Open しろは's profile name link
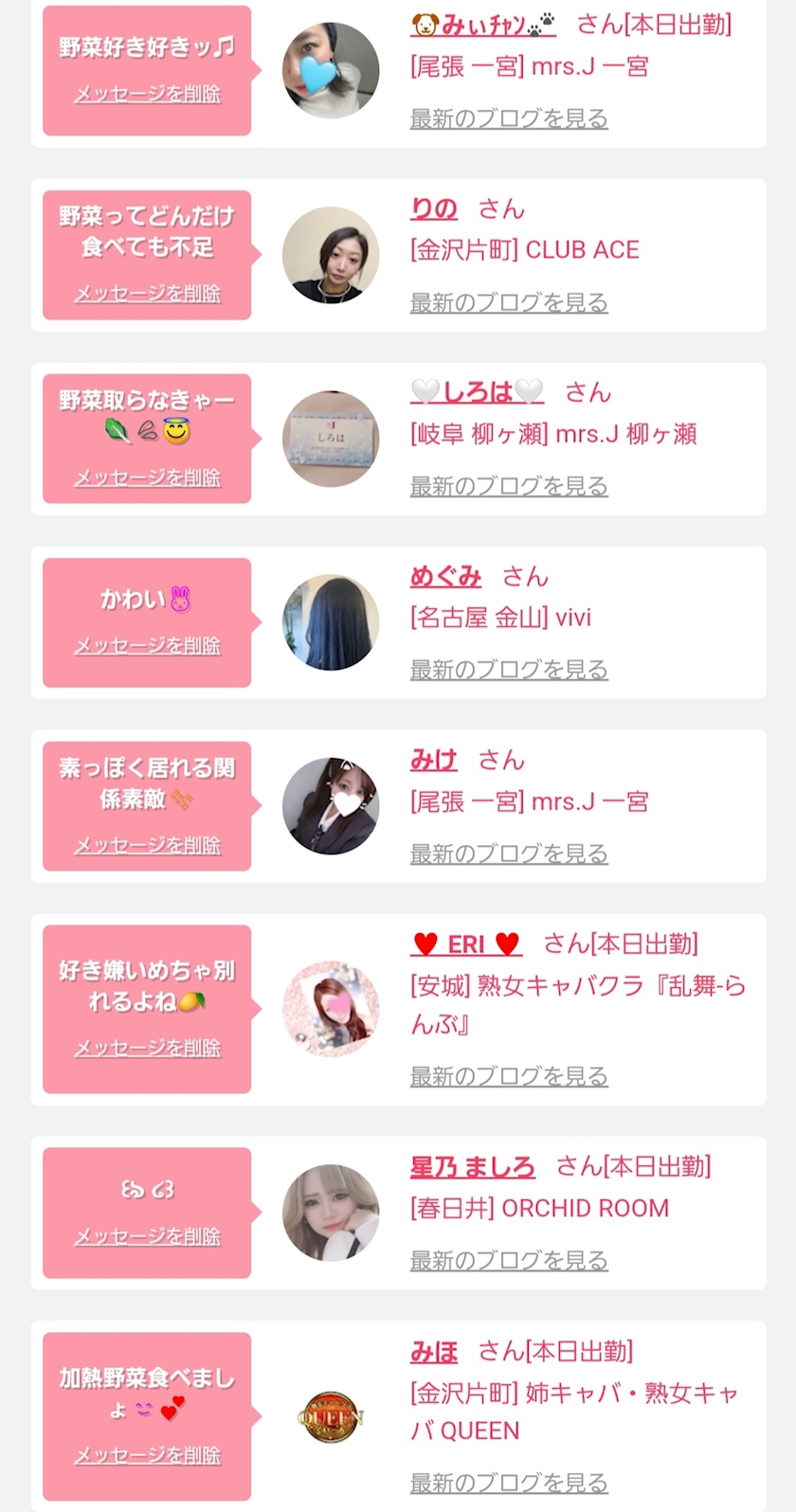 click(478, 391)
